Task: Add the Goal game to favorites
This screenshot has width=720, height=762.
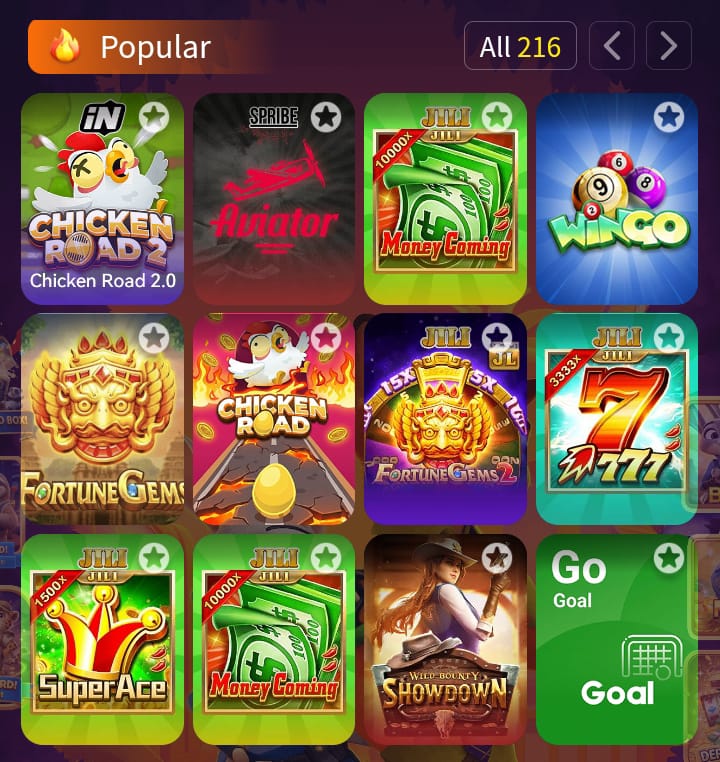Action: click(669, 557)
